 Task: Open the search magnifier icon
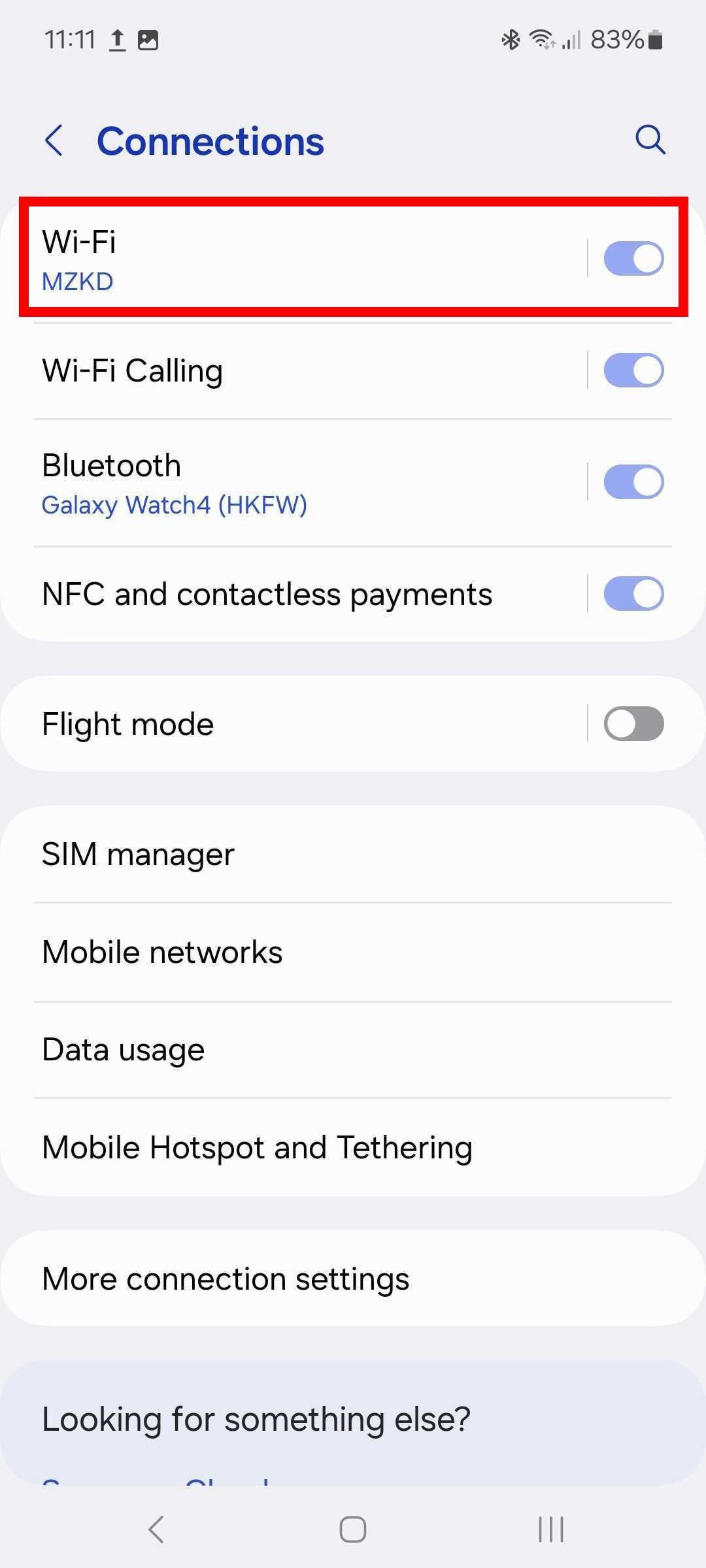(x=650, y=140)
